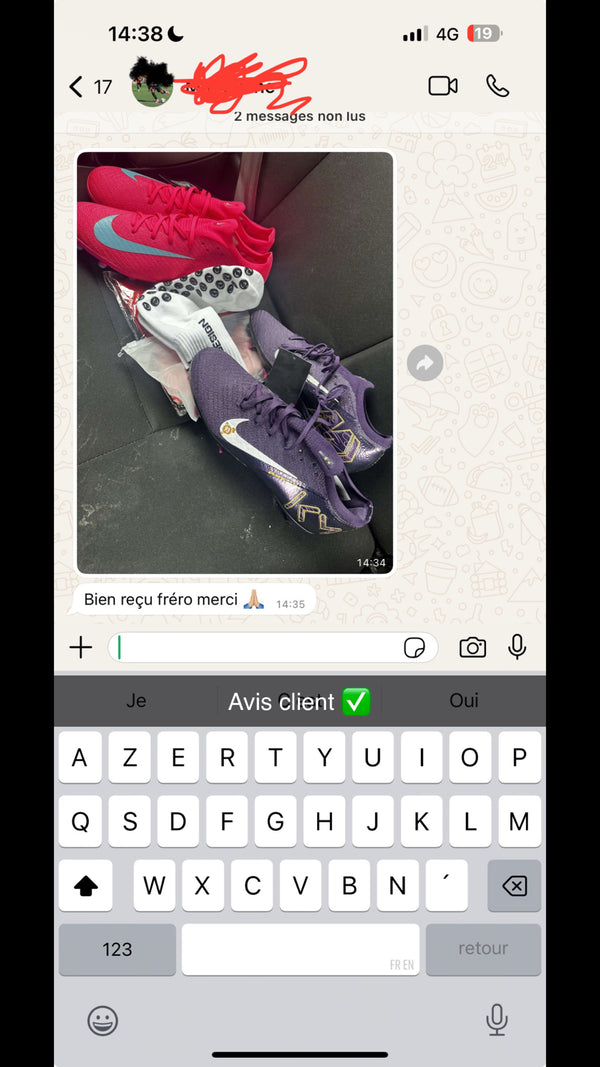Open the sticker picker in the message field
The image size is (600, 1067).
[x=414, y=648]
